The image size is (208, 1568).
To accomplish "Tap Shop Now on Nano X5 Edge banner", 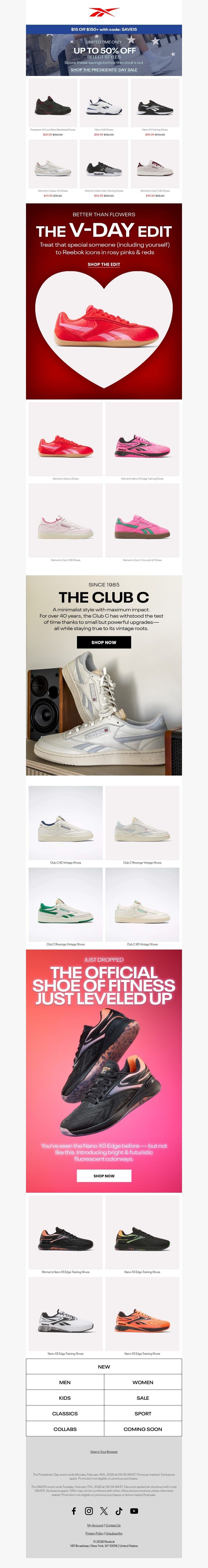I will pos(103,1175).
